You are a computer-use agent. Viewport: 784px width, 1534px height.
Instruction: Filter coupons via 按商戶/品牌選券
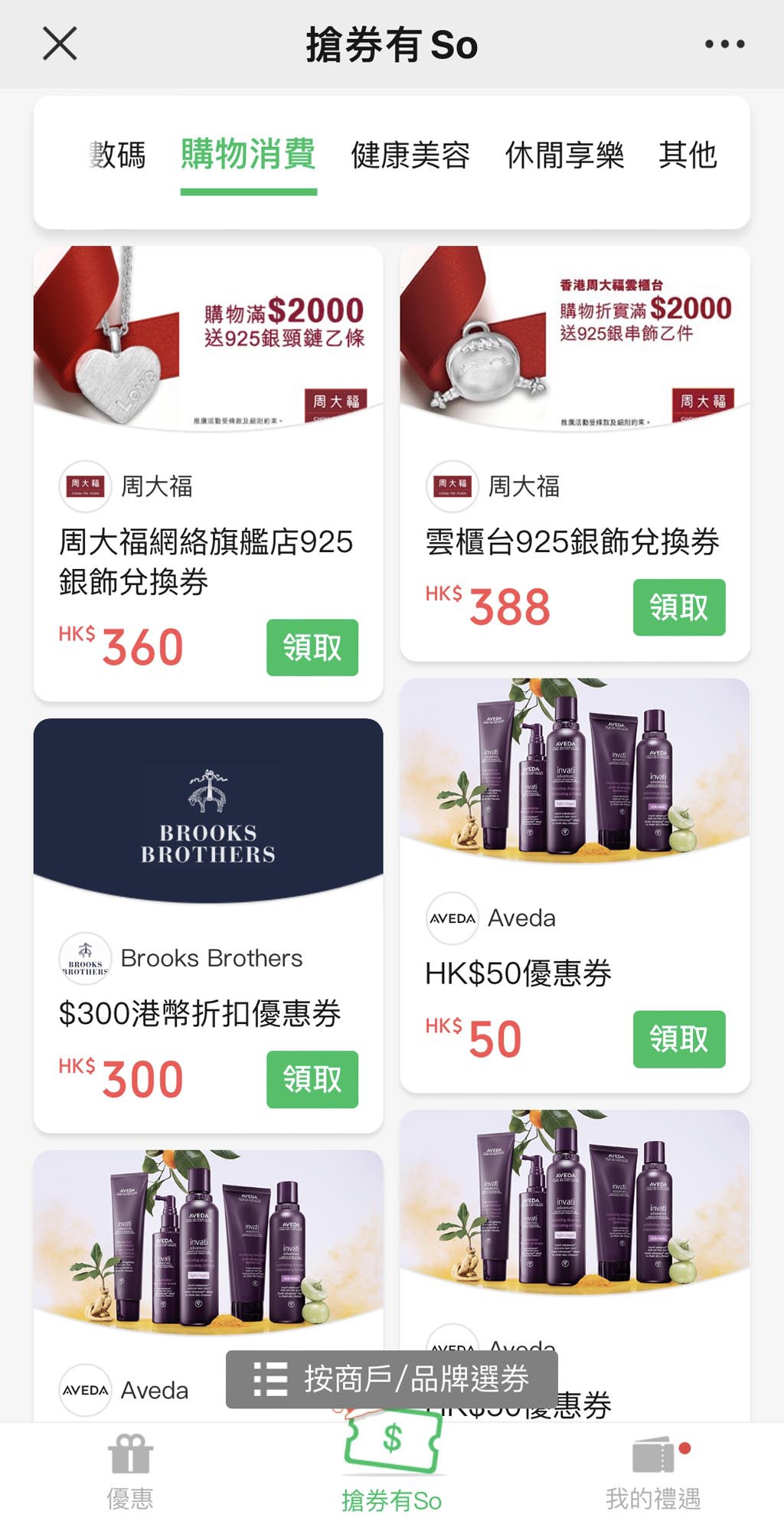(x=391, y=1379)
